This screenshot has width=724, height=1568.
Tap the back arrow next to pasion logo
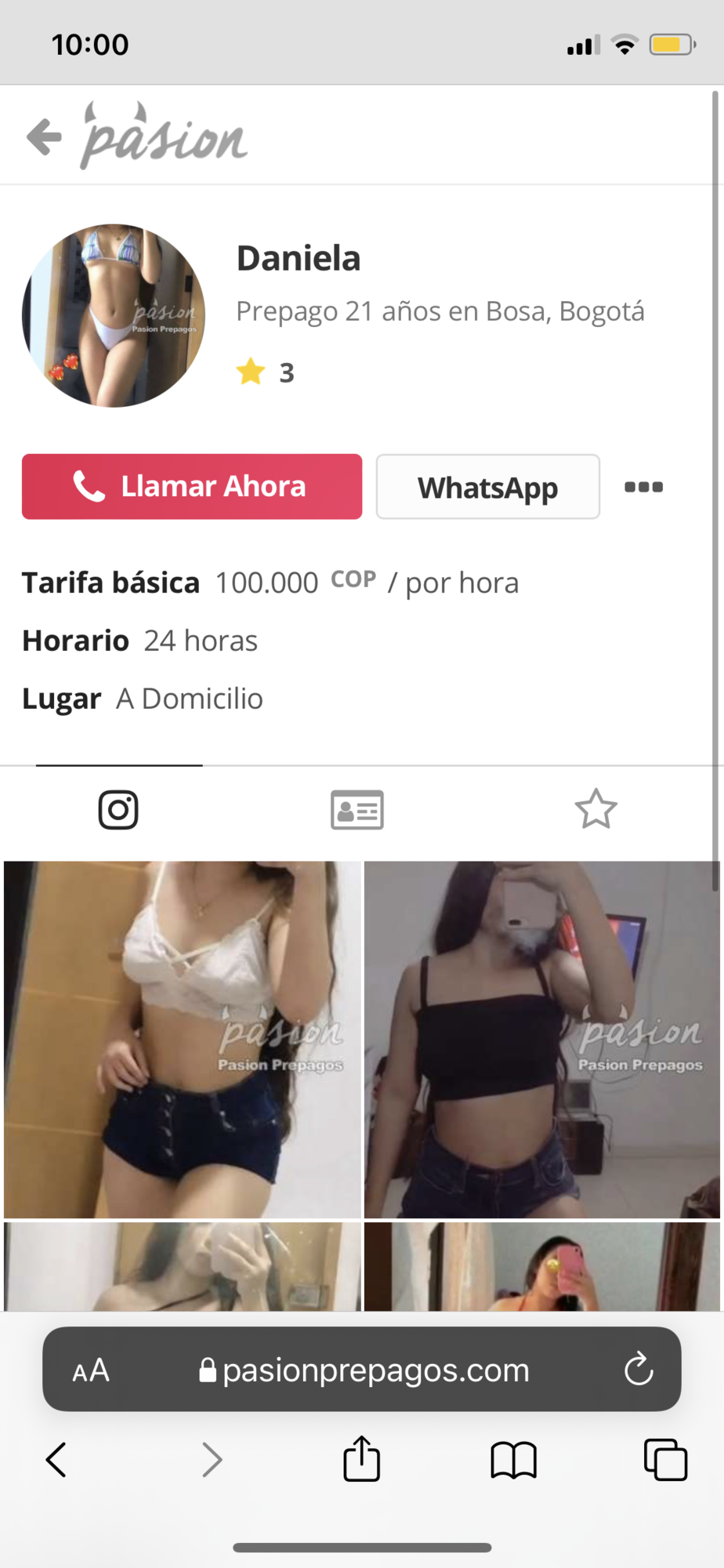(45, 135)
